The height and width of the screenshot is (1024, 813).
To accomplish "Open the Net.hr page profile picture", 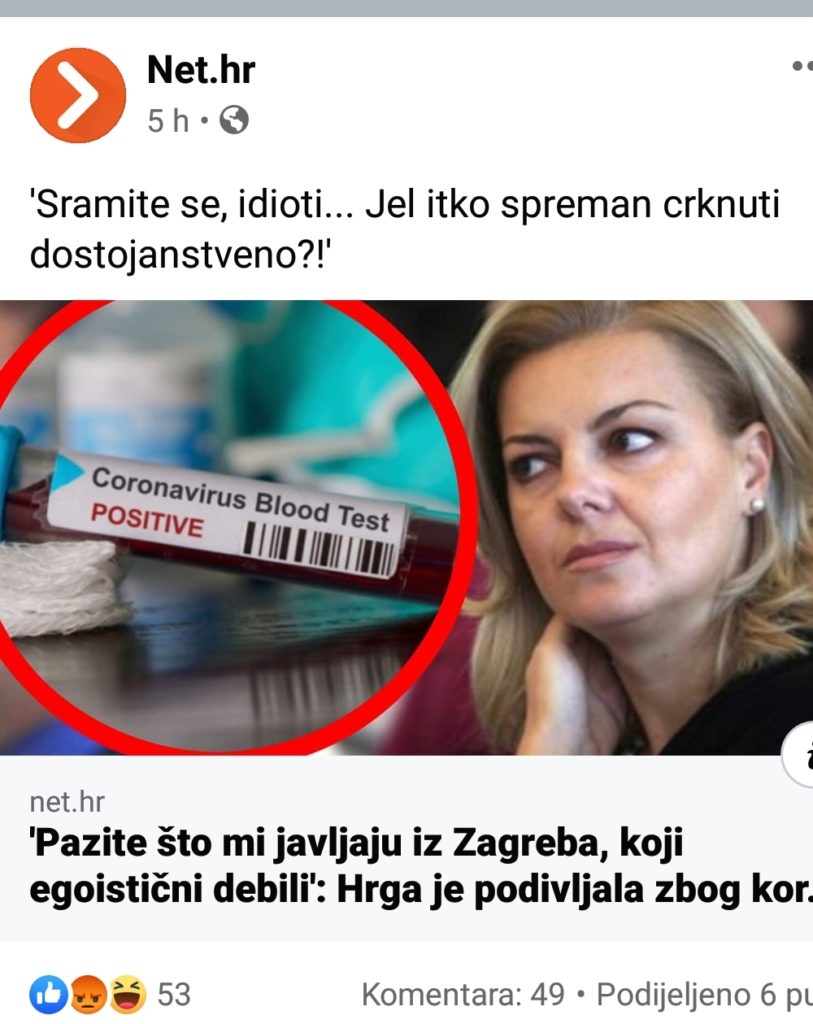I will 78,95.
